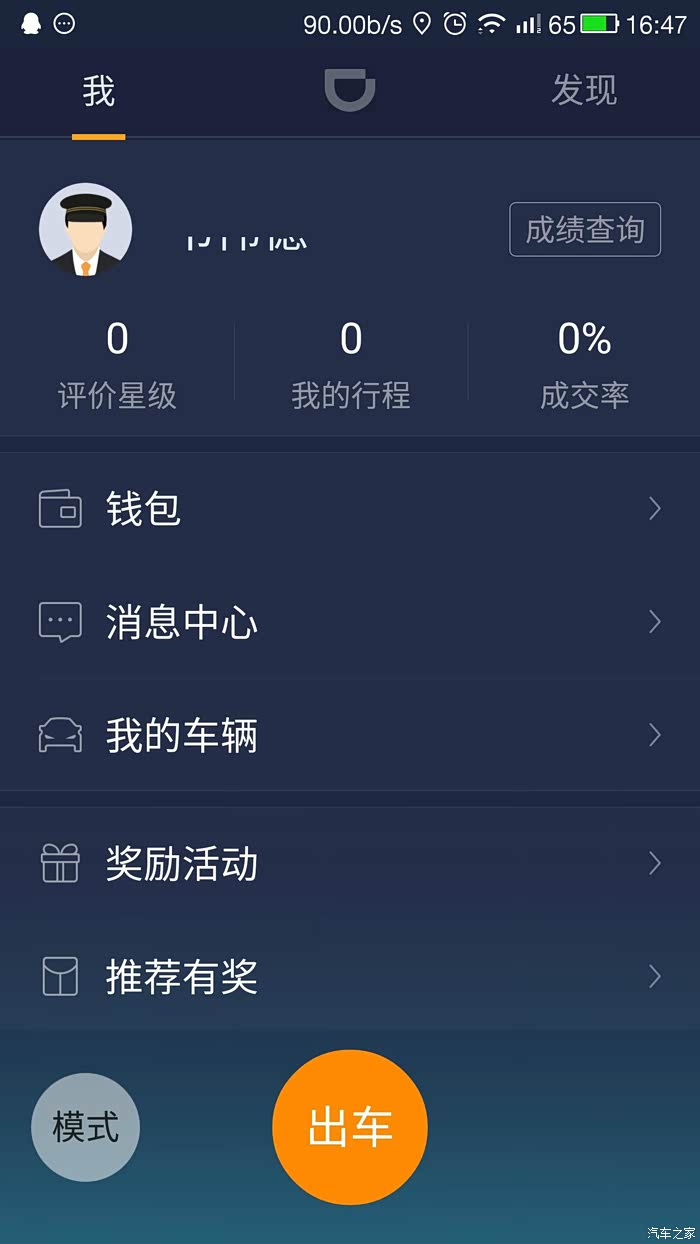This screenshot has height=1244, width=700.
Task: View 评价星级 rating
Action: 117,366
